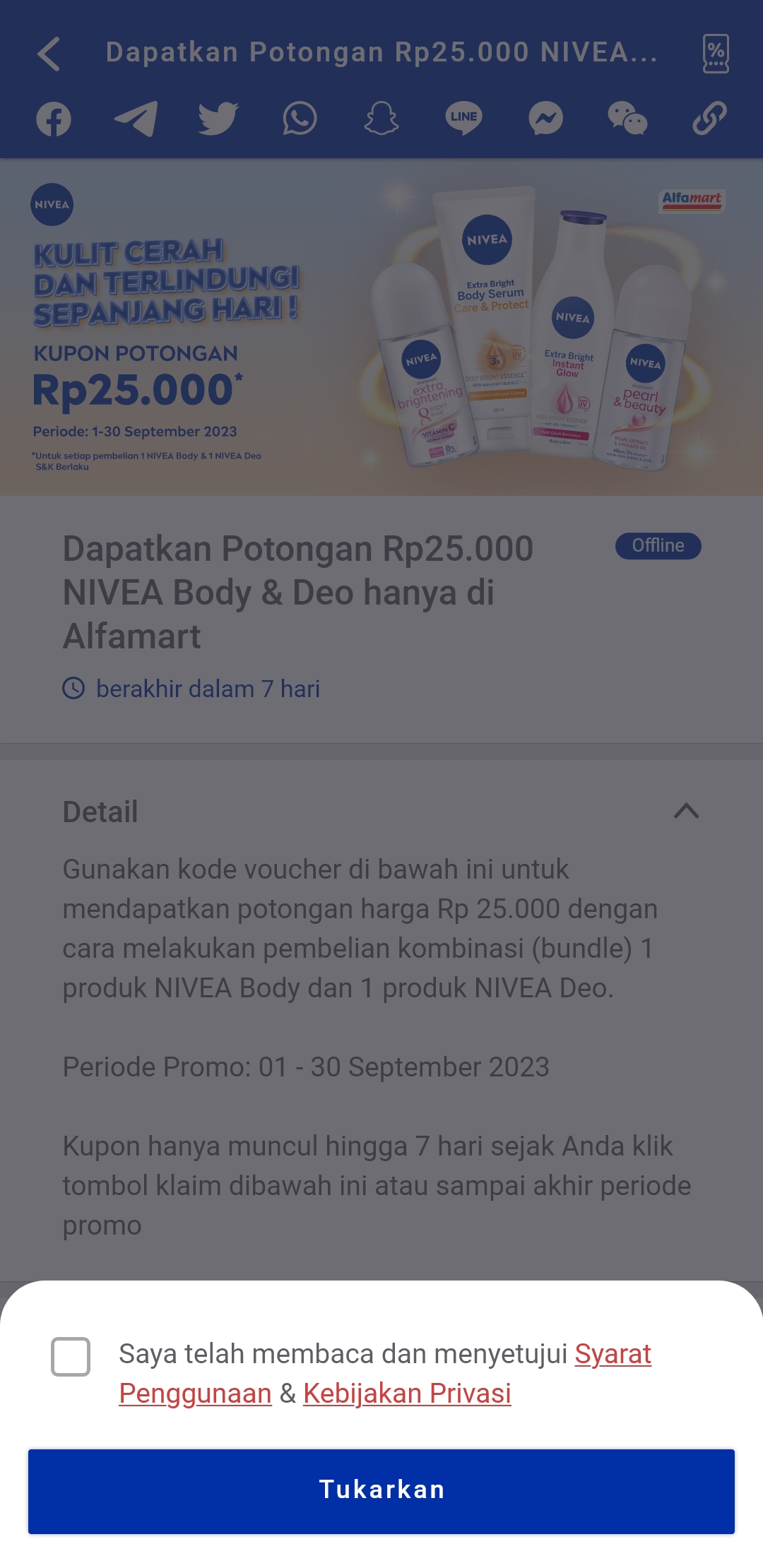
Task: Share this promo on Twitter
Action: [218, 119]
